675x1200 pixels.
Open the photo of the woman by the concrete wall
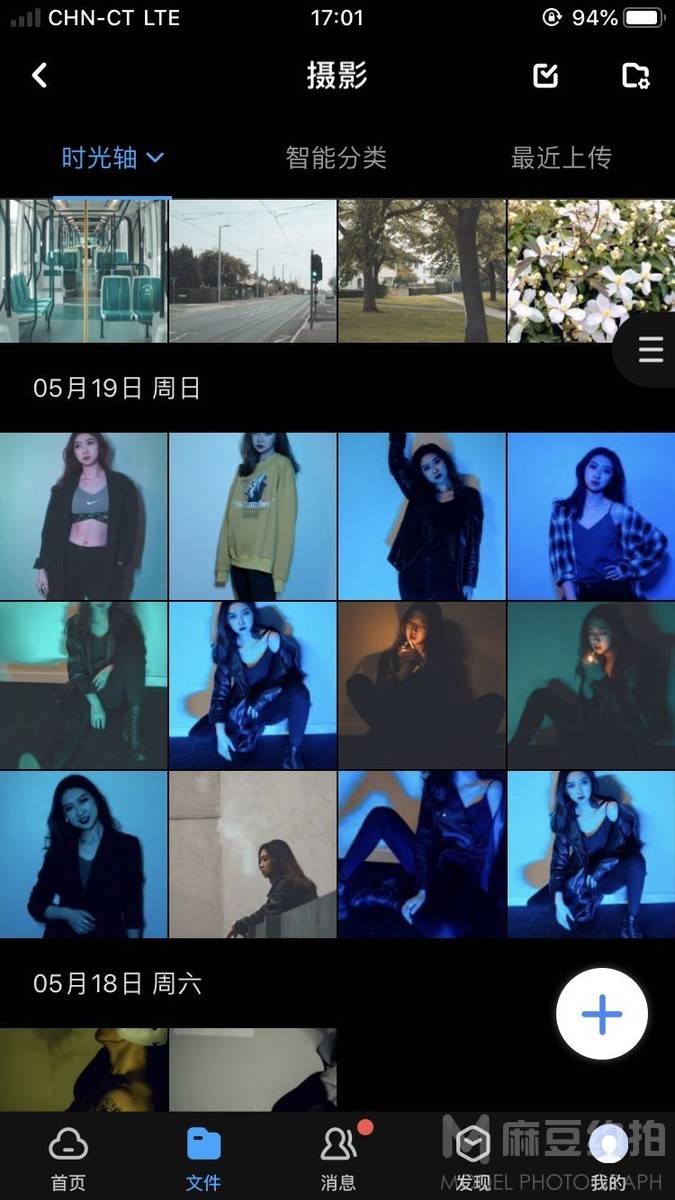click(252, 854)
